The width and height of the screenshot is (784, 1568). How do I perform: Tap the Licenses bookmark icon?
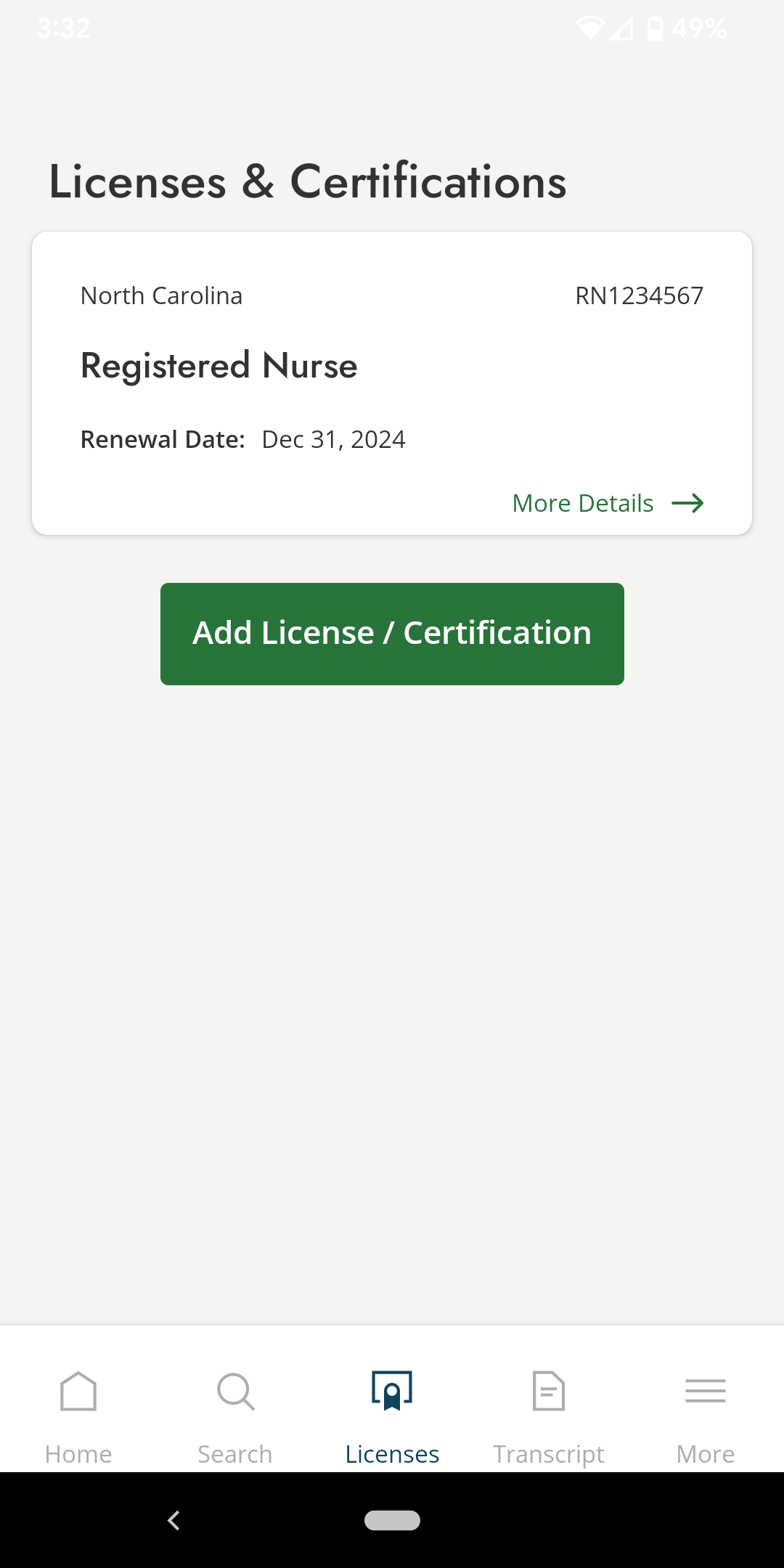tap(392, 1391)
